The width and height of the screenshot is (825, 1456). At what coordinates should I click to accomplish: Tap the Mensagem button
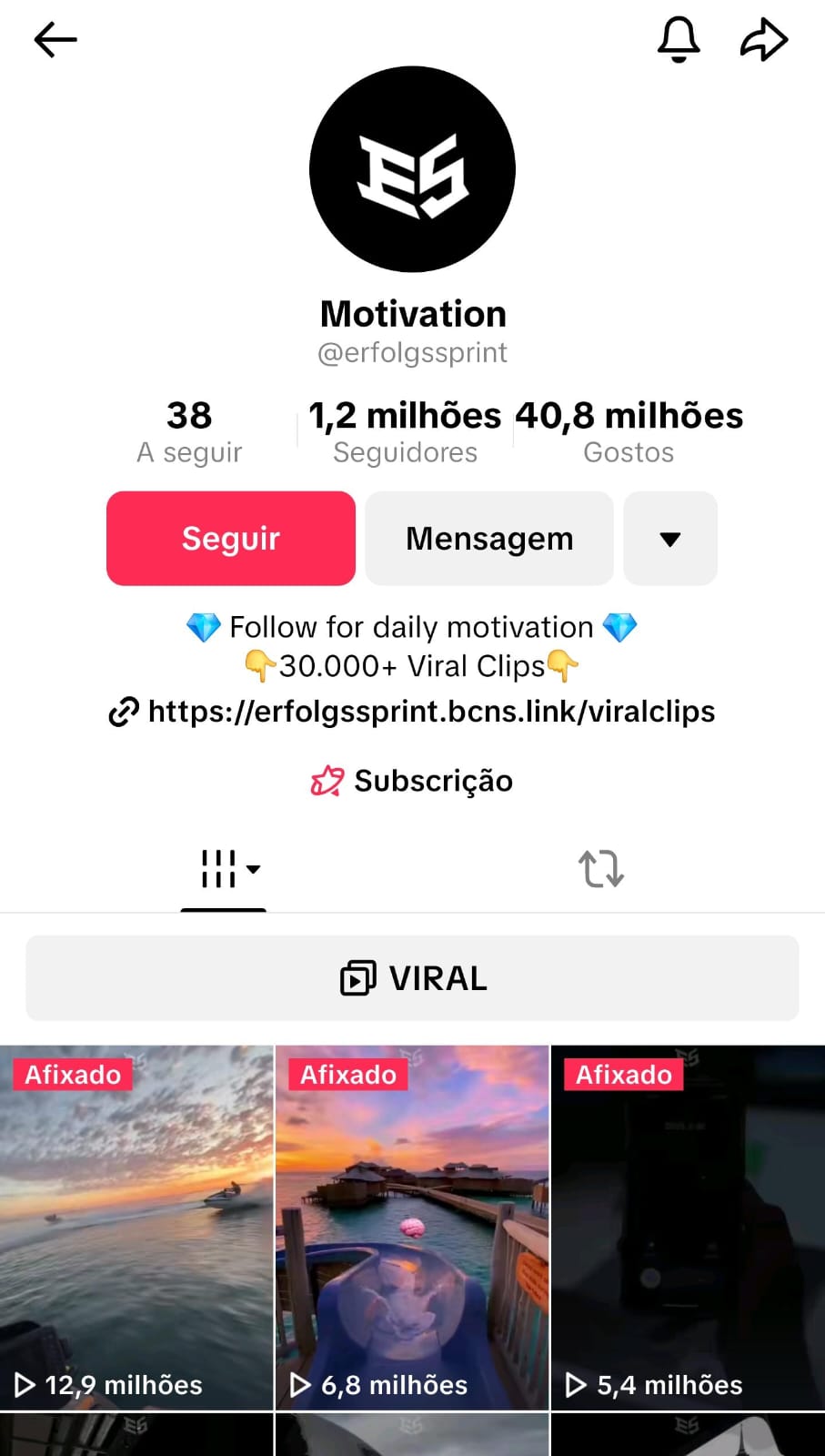point(489,539)
